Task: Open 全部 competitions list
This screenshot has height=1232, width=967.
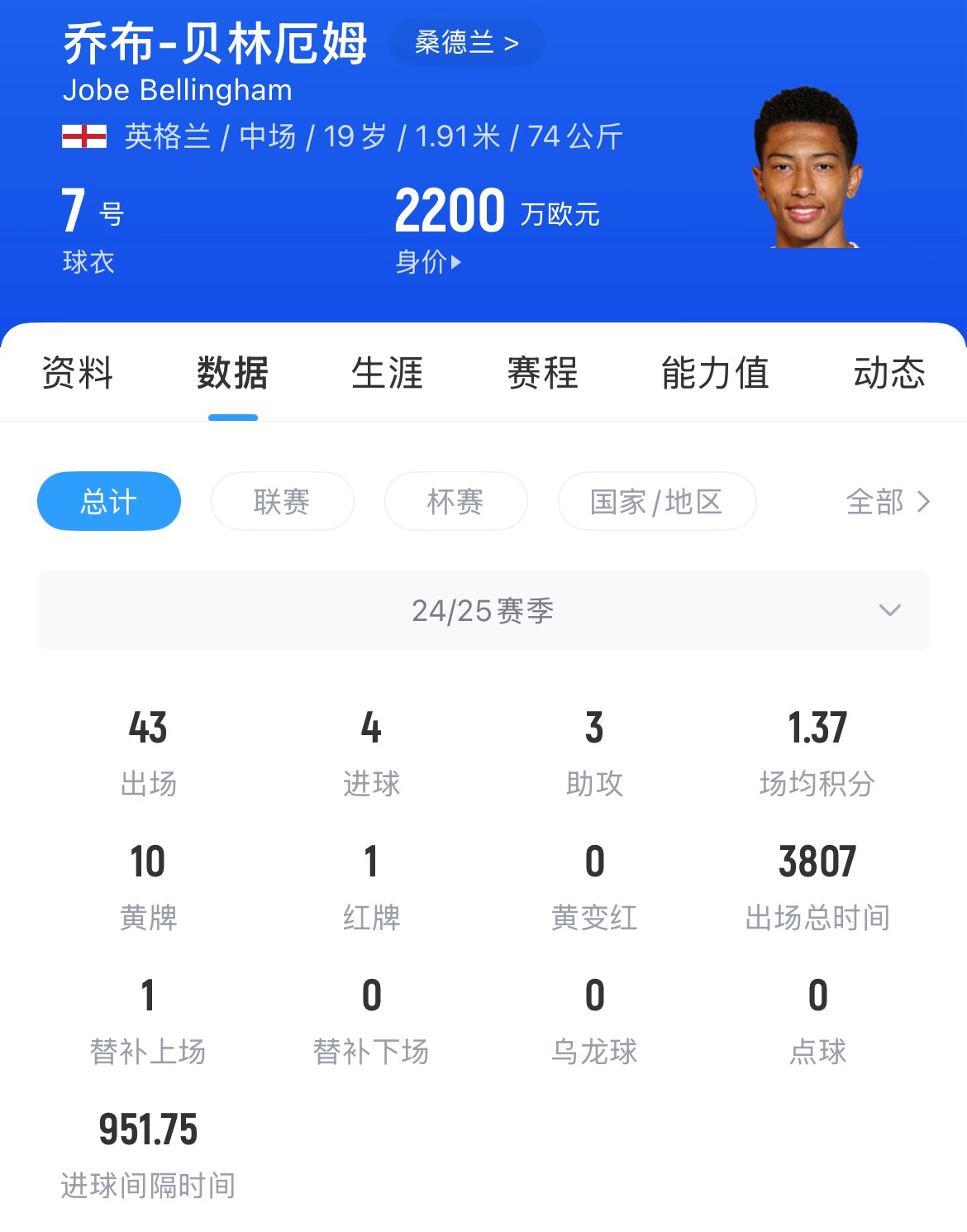Action: 887,501
